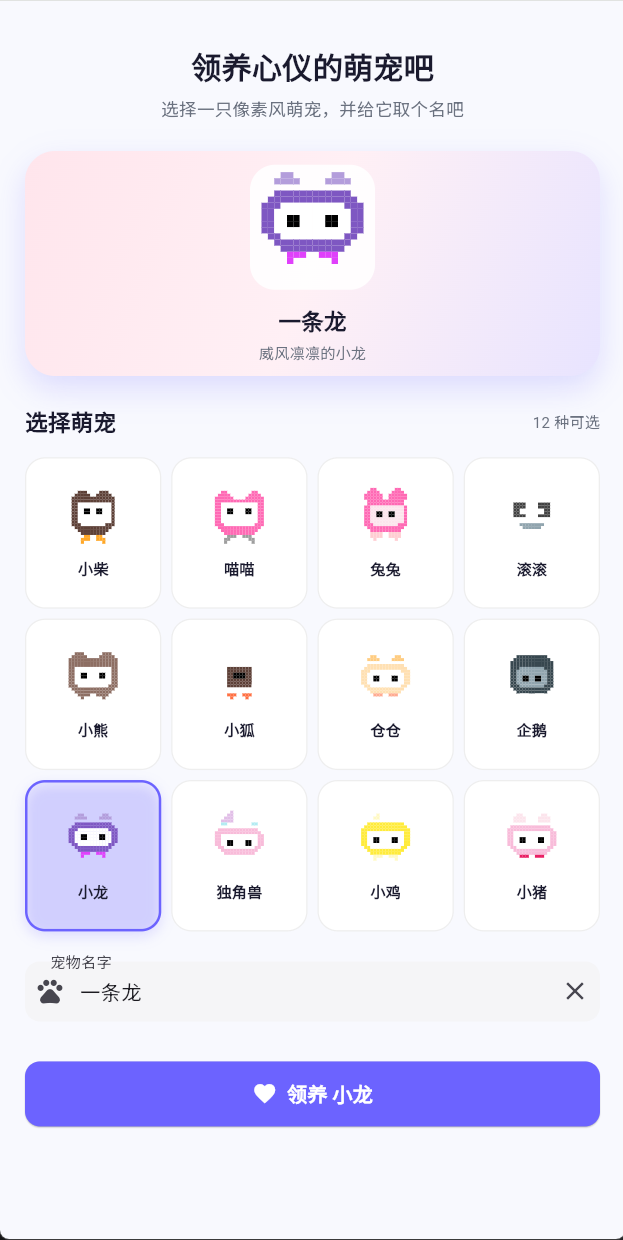
Task: Choose the 小熊 pet card
Action: click(93, 694)
